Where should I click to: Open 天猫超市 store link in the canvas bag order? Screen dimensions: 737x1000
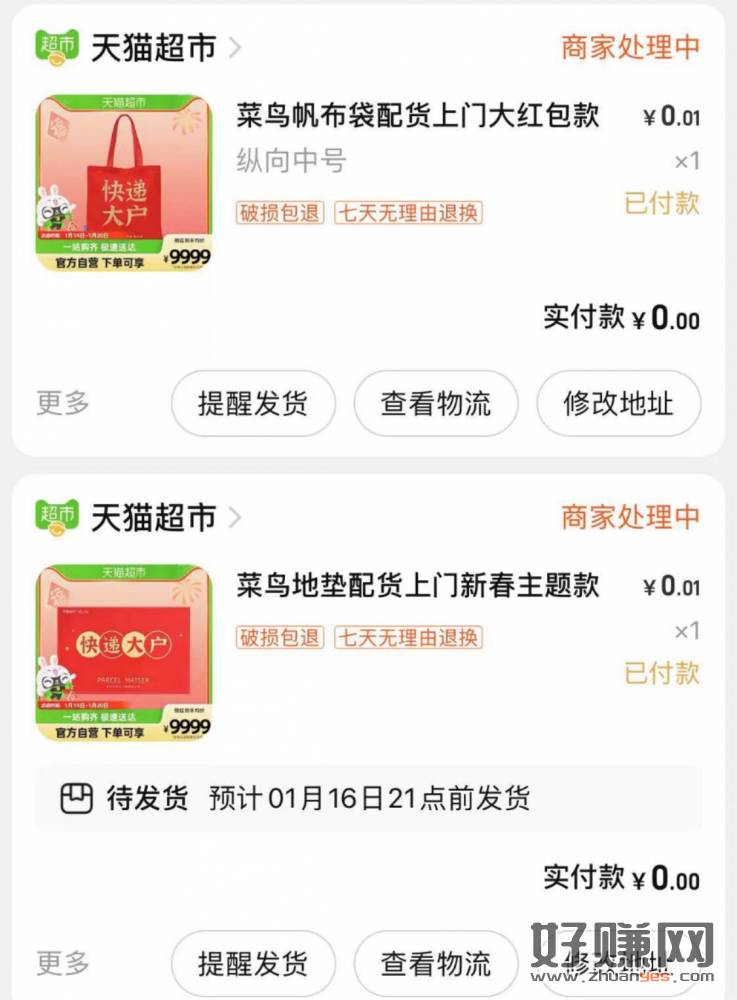coord(152,47)
